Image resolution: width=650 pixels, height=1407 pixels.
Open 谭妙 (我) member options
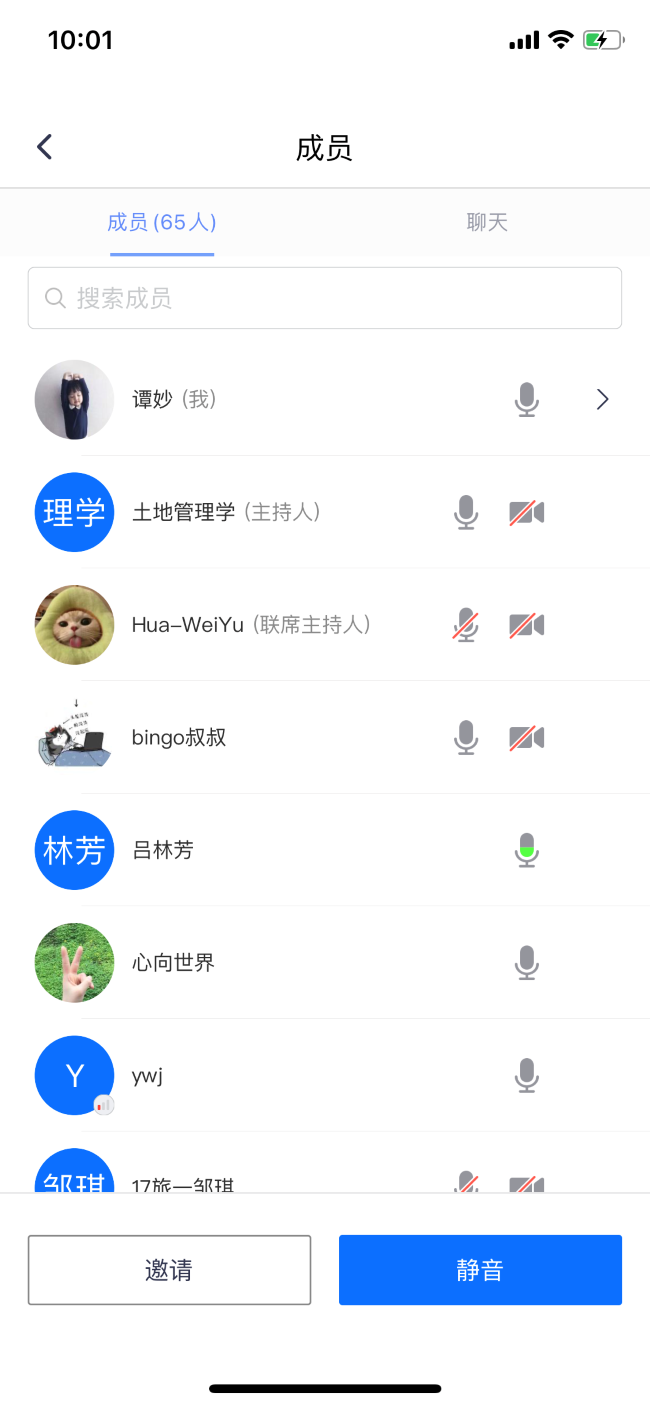pos(601,400)
